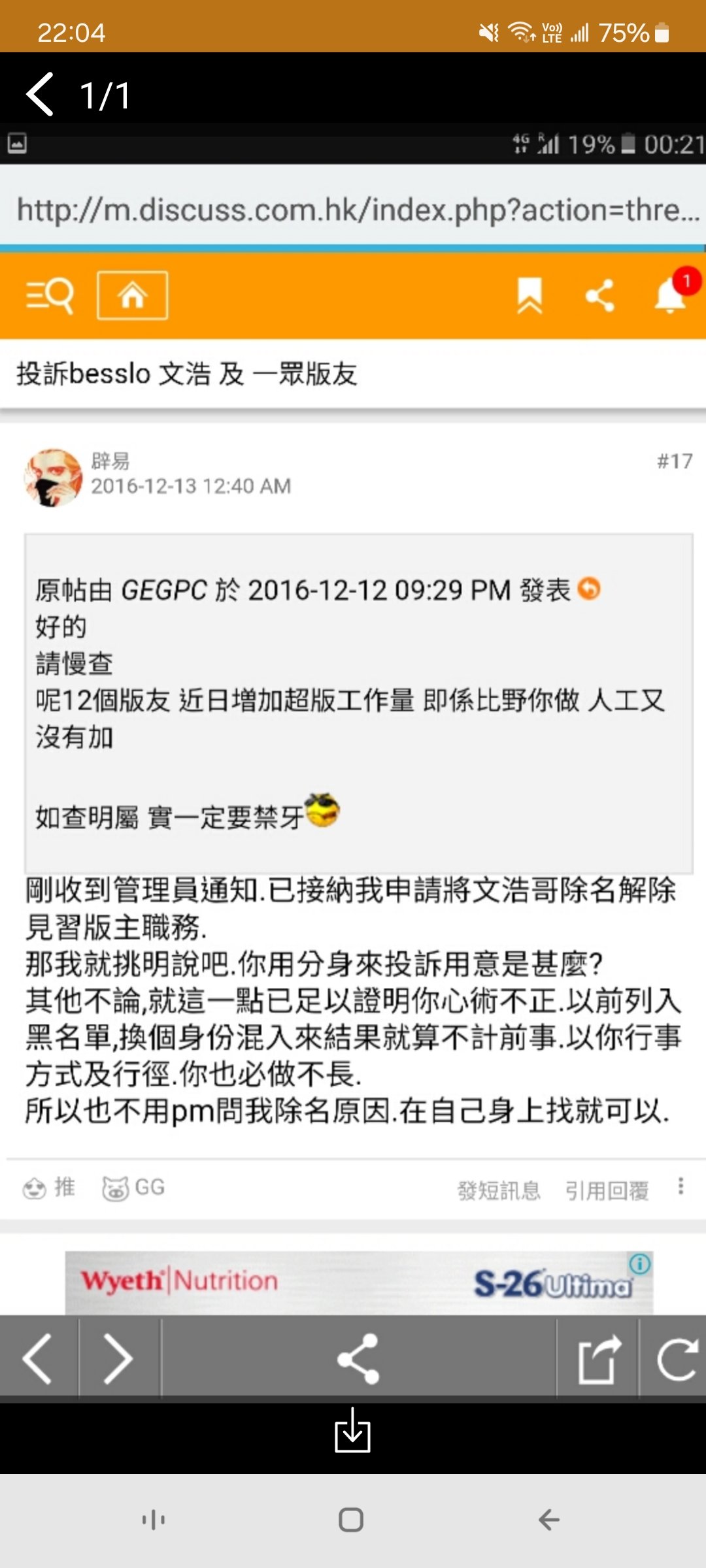
Task: Open recent apps from the navigation bar
Action: (154, 1520)
